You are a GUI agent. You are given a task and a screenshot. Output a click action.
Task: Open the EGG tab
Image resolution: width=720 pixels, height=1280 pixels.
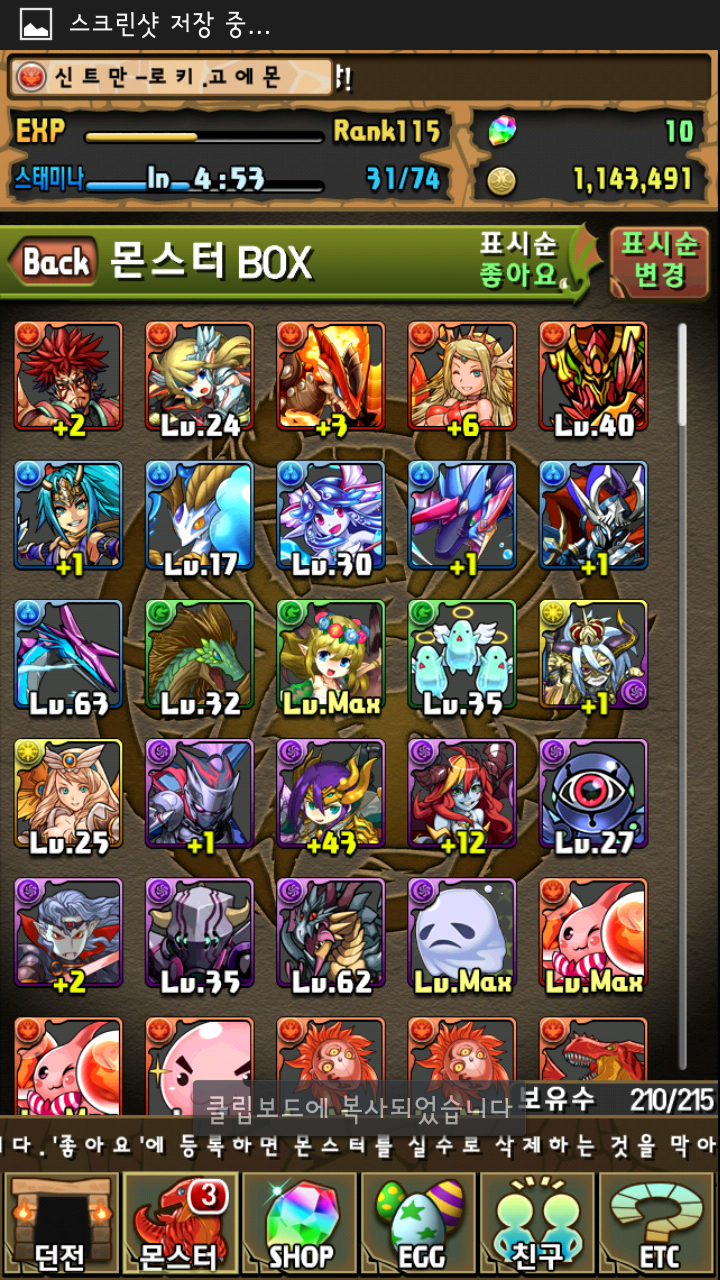[420, 1225]
